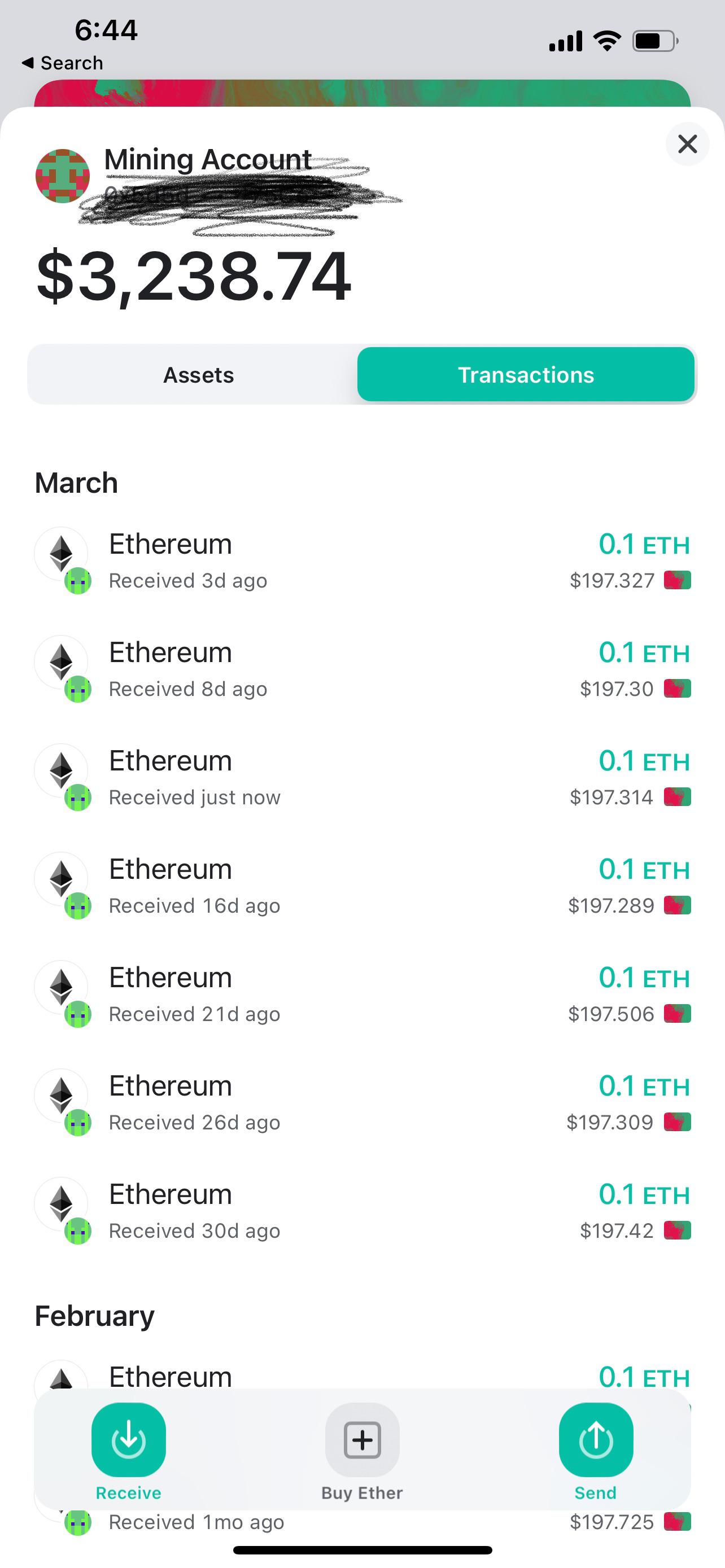View the Ethereum transaction received 21d ago

tap(361, 993)
